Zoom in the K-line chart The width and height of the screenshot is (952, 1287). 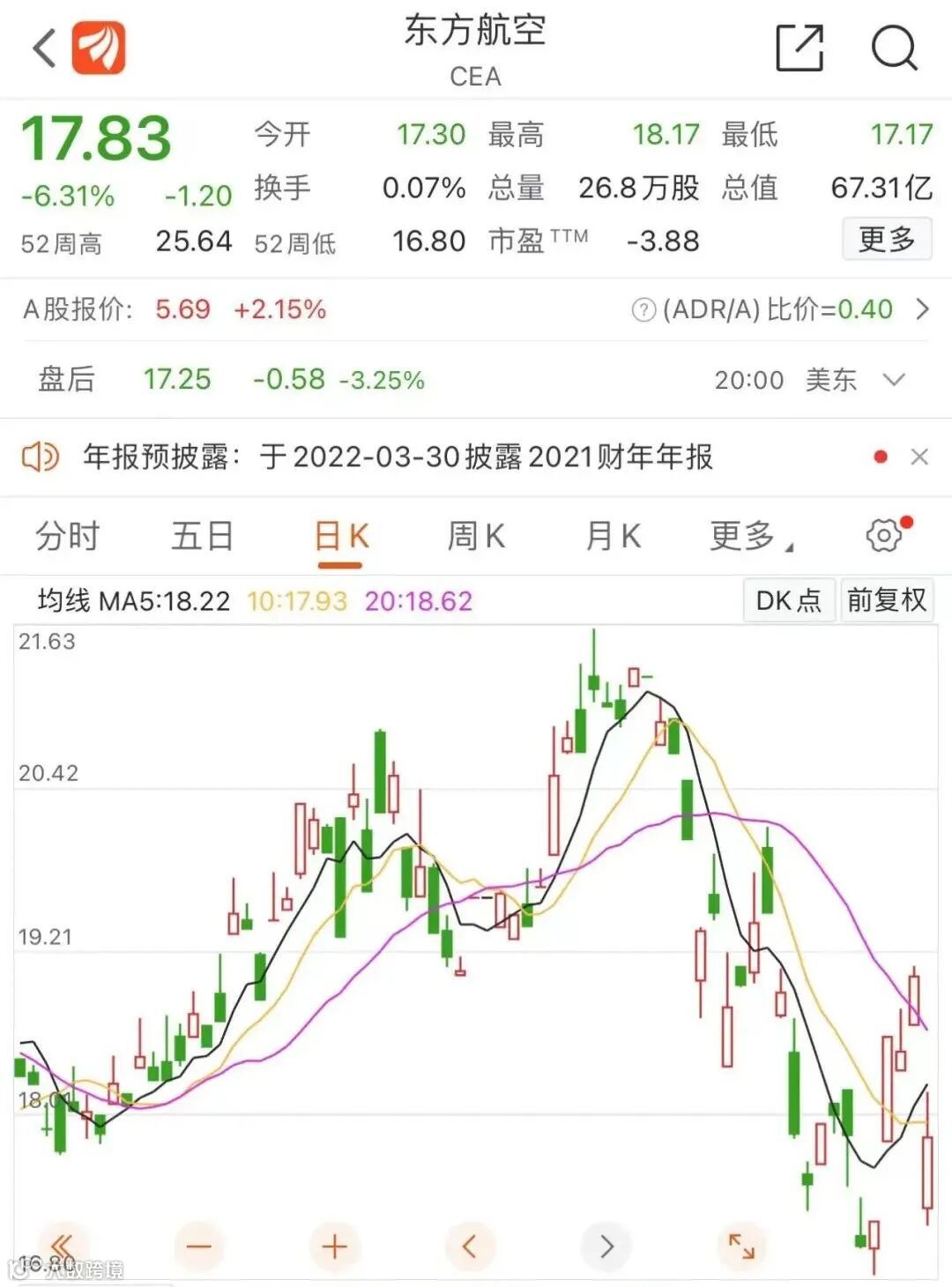point(334,1246)
